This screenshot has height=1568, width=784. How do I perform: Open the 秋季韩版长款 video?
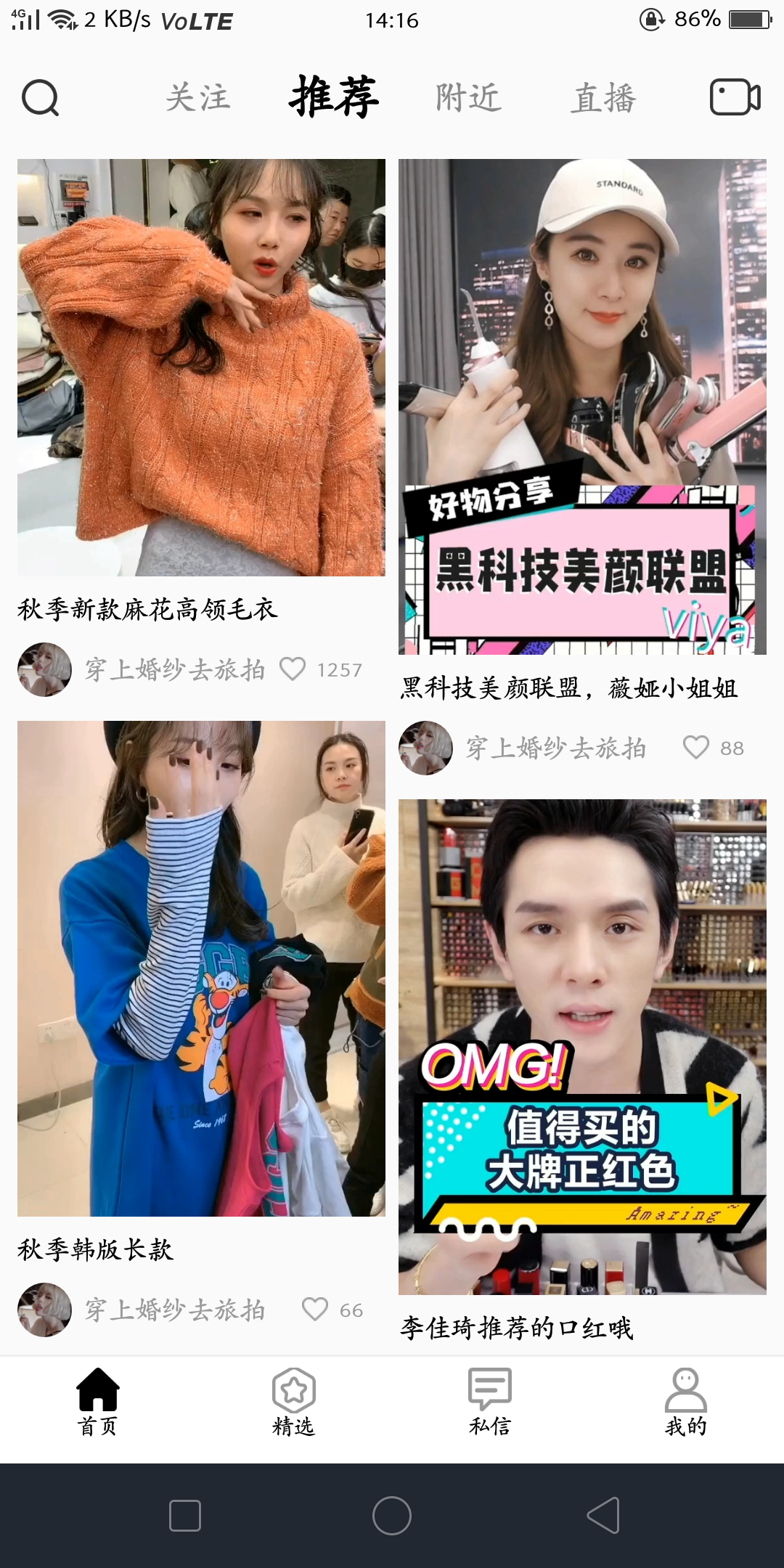tap(201, 968)
